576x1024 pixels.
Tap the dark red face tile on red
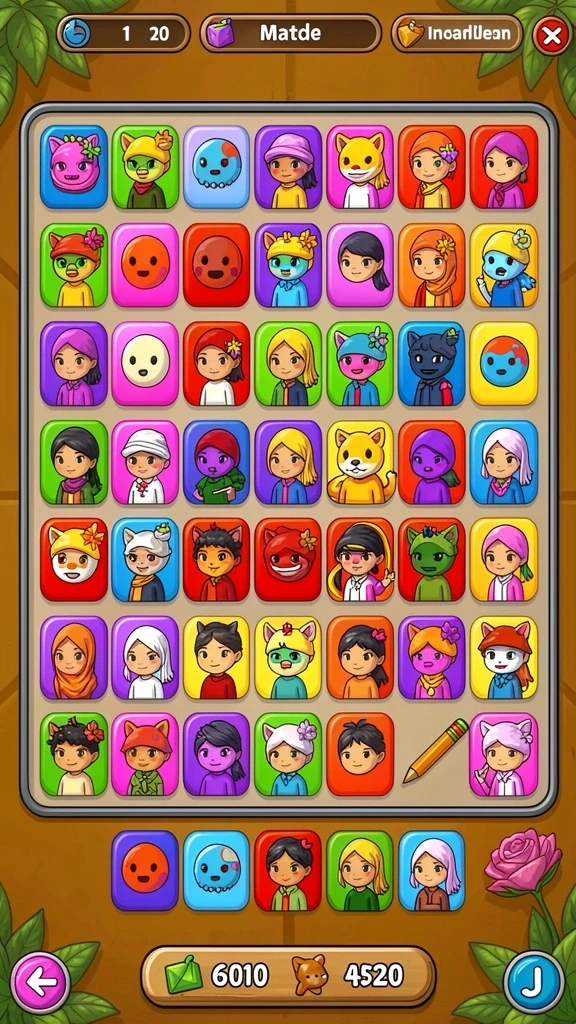tap(216, 265)
